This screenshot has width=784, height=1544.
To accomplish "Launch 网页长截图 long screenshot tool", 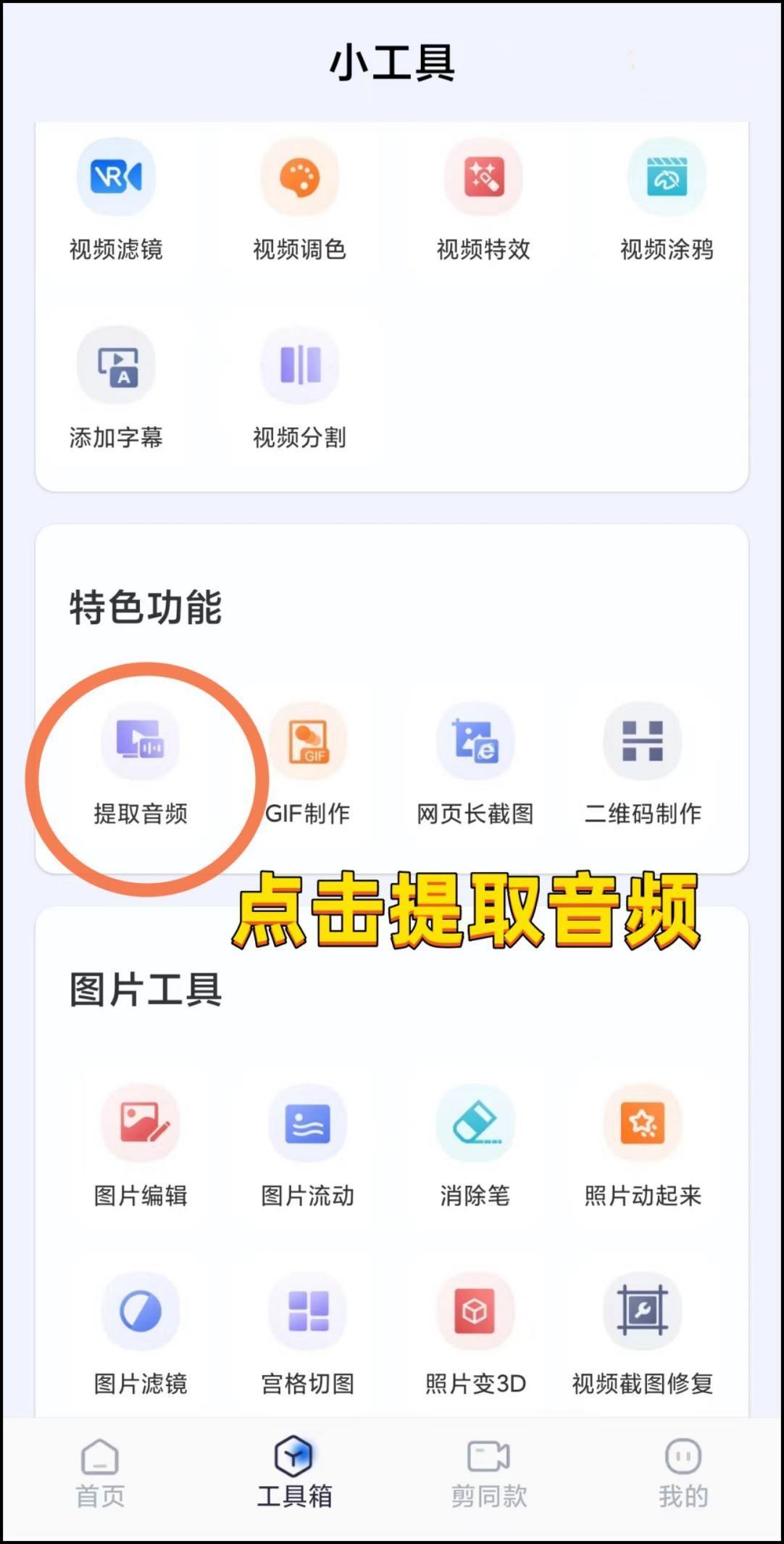I will [x=475, y=741].
